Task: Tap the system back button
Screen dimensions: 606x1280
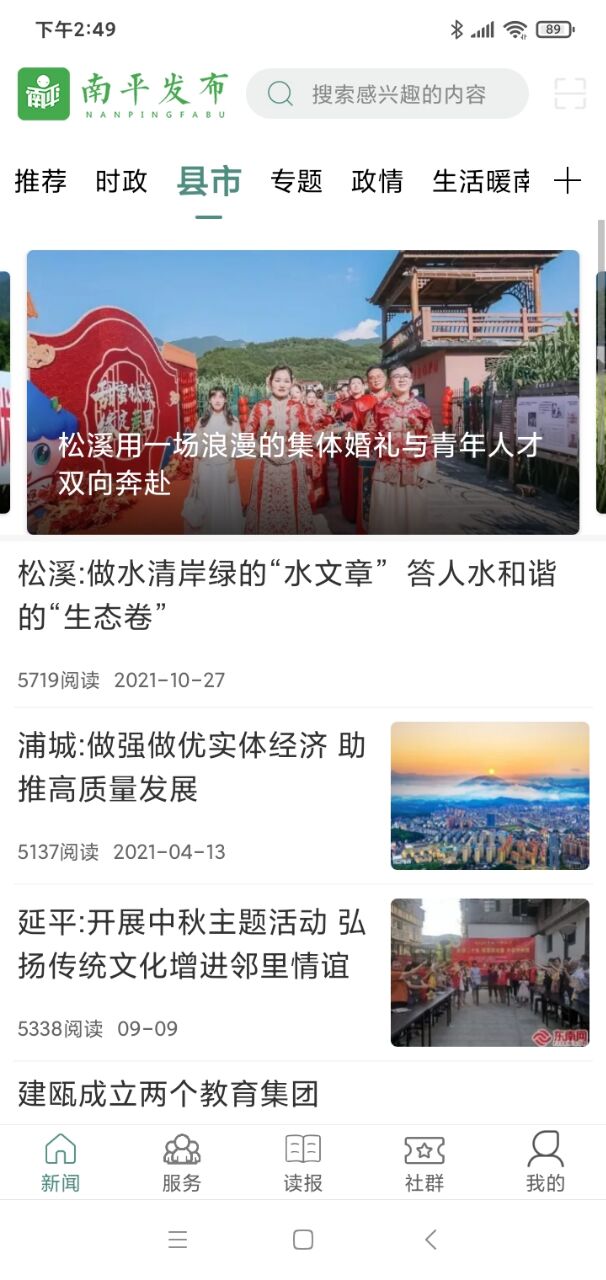Action: point(431,1240)
